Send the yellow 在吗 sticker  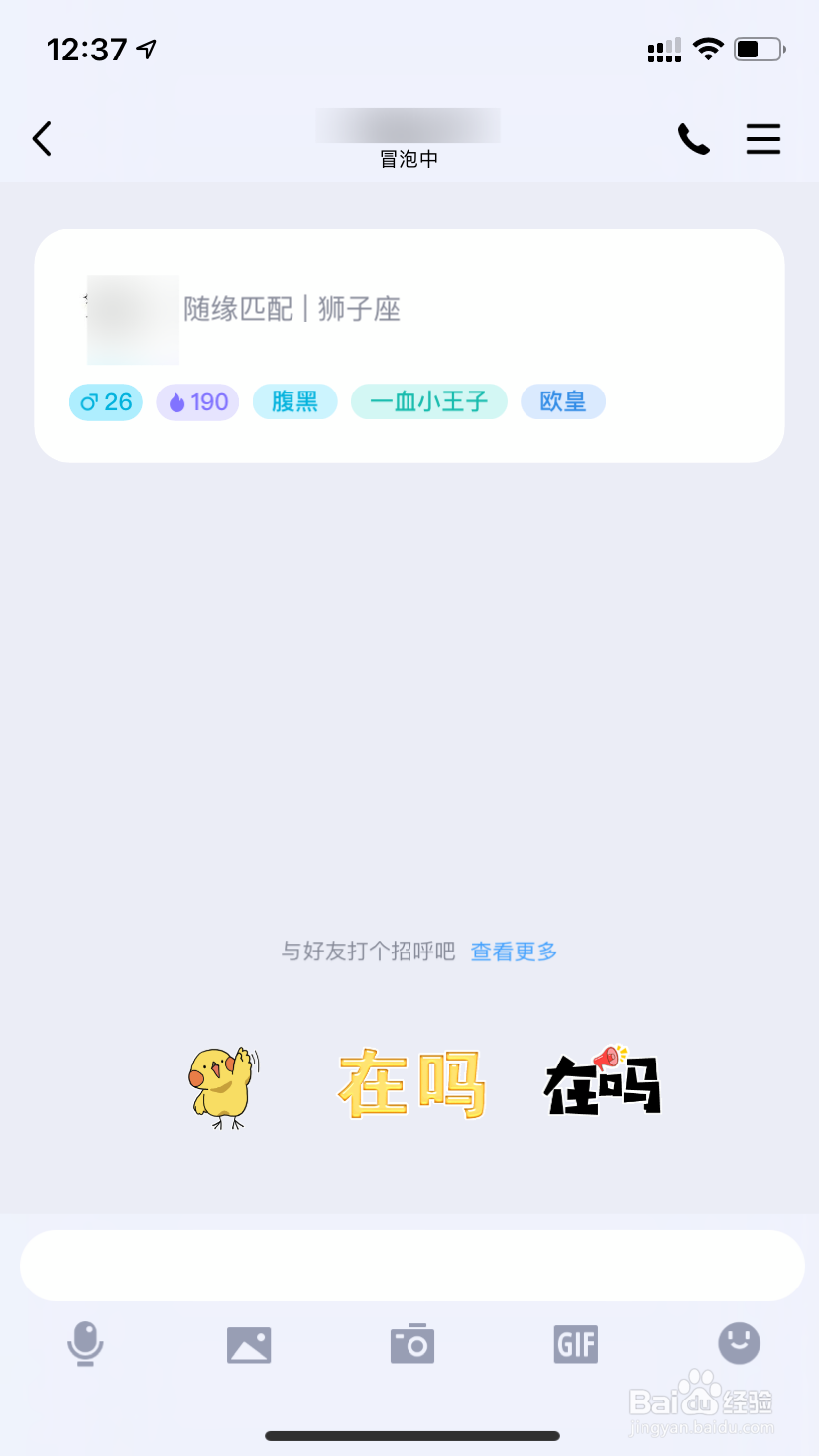[412, 1082]
